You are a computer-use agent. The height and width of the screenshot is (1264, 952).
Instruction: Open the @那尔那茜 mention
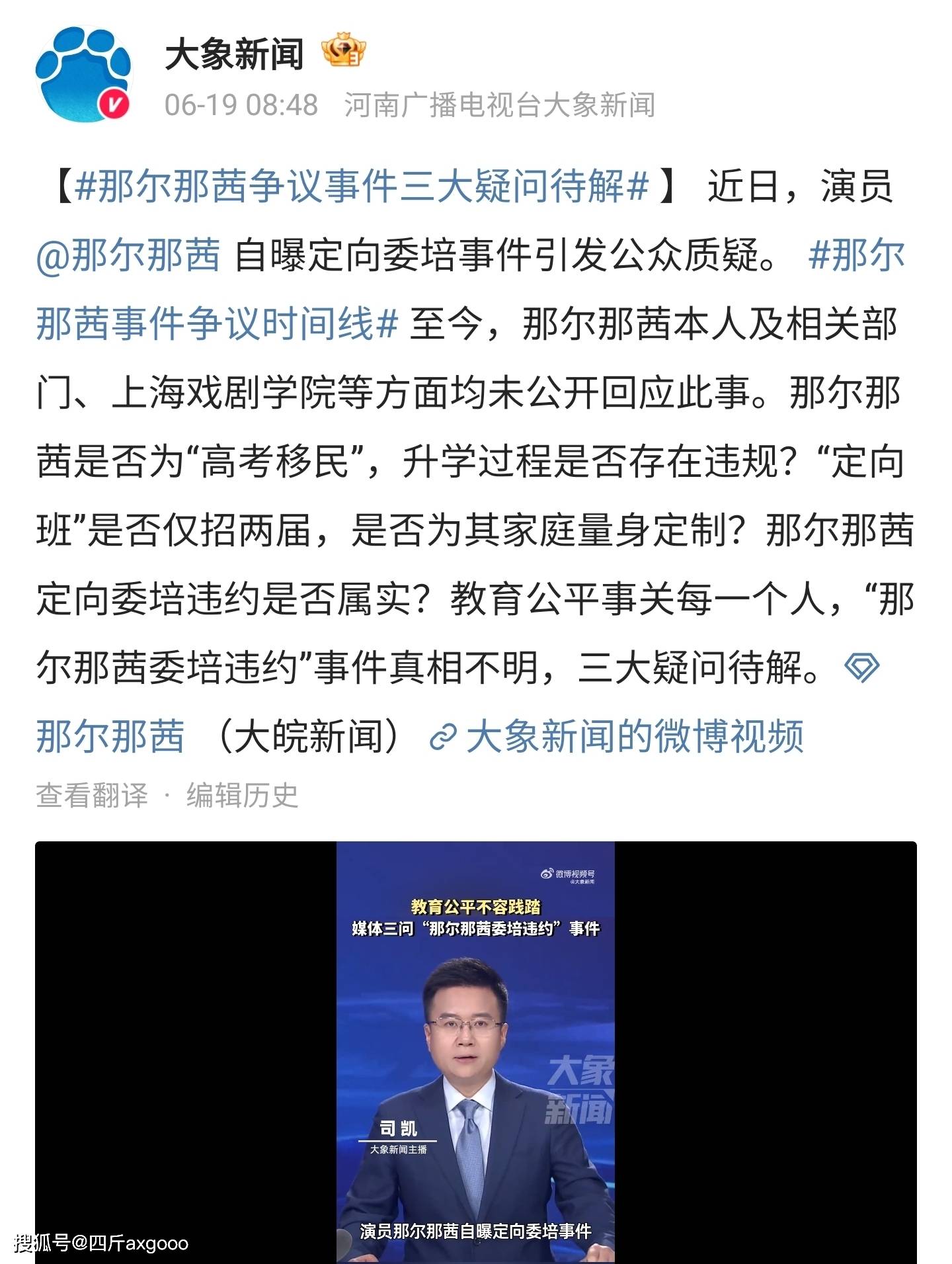click(128, 255)
